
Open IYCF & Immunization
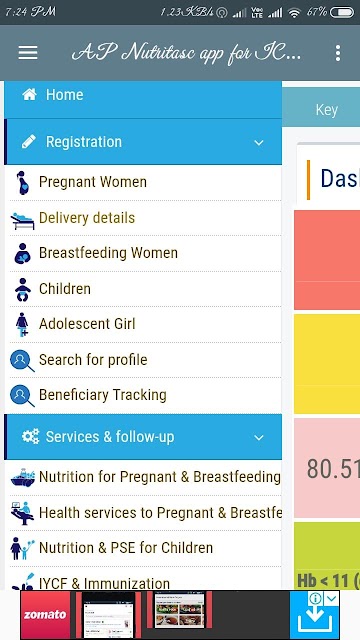click(146, 580)
